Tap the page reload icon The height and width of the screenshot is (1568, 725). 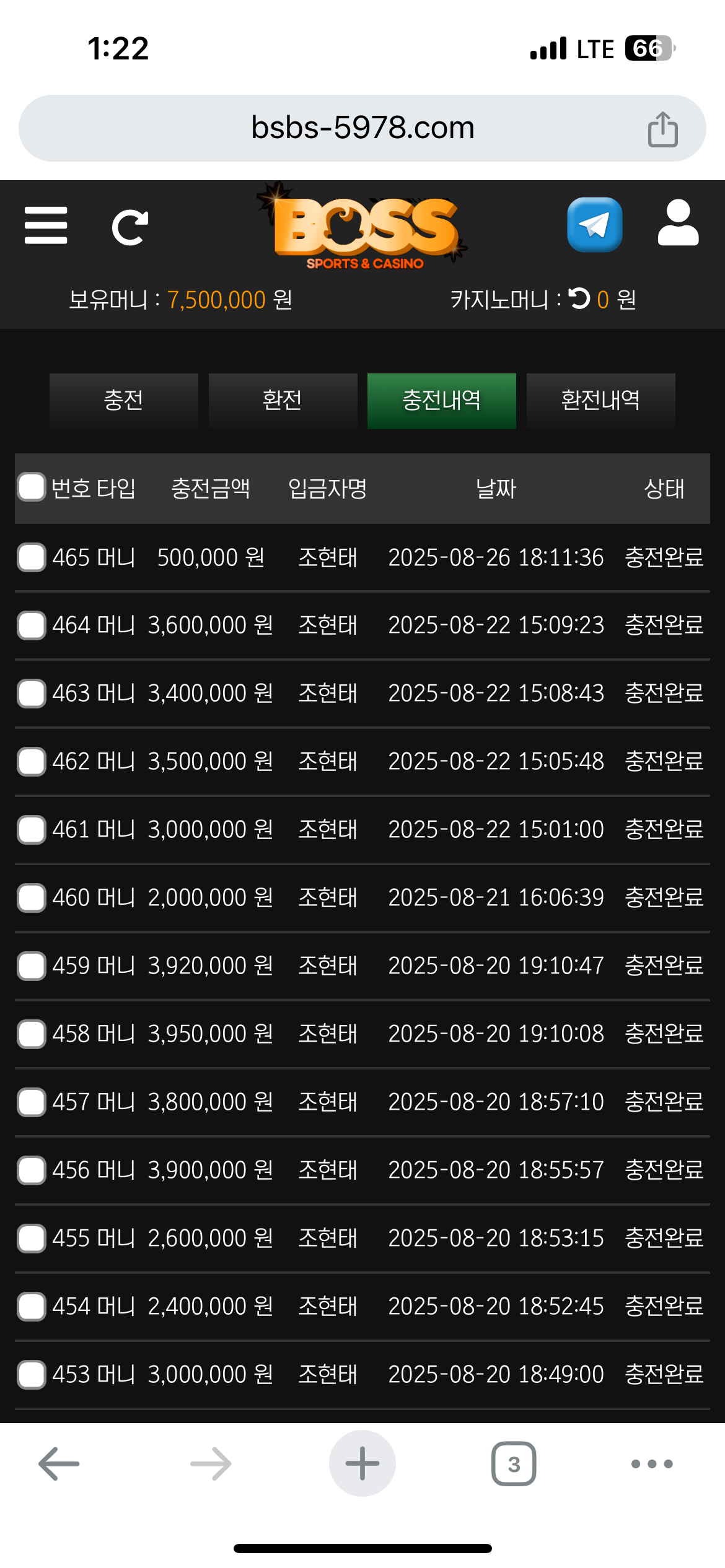[130, 227]
